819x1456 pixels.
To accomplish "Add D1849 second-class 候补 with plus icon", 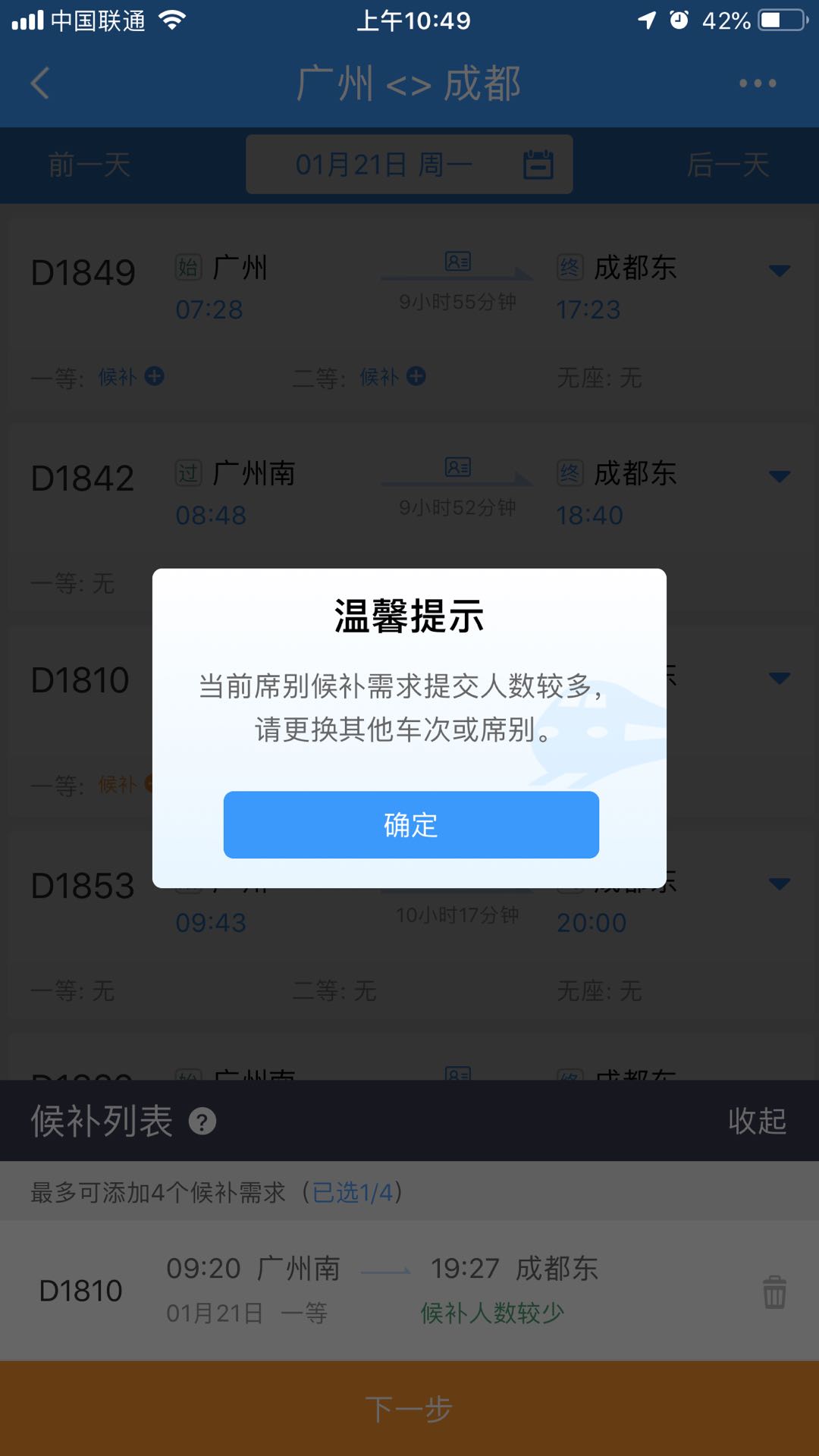I will (x=416, y=376).
